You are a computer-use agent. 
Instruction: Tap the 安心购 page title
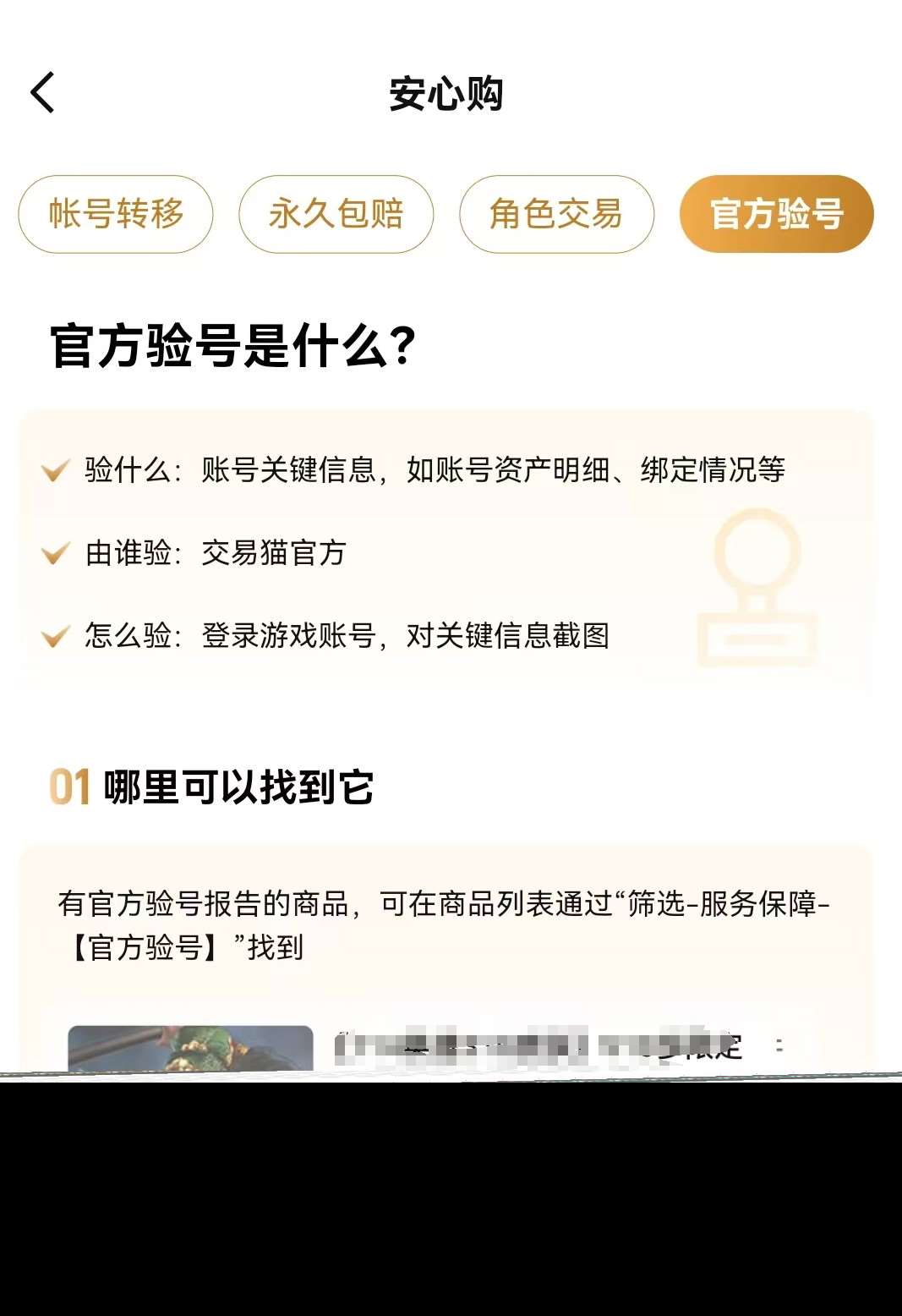coord(451,95)
